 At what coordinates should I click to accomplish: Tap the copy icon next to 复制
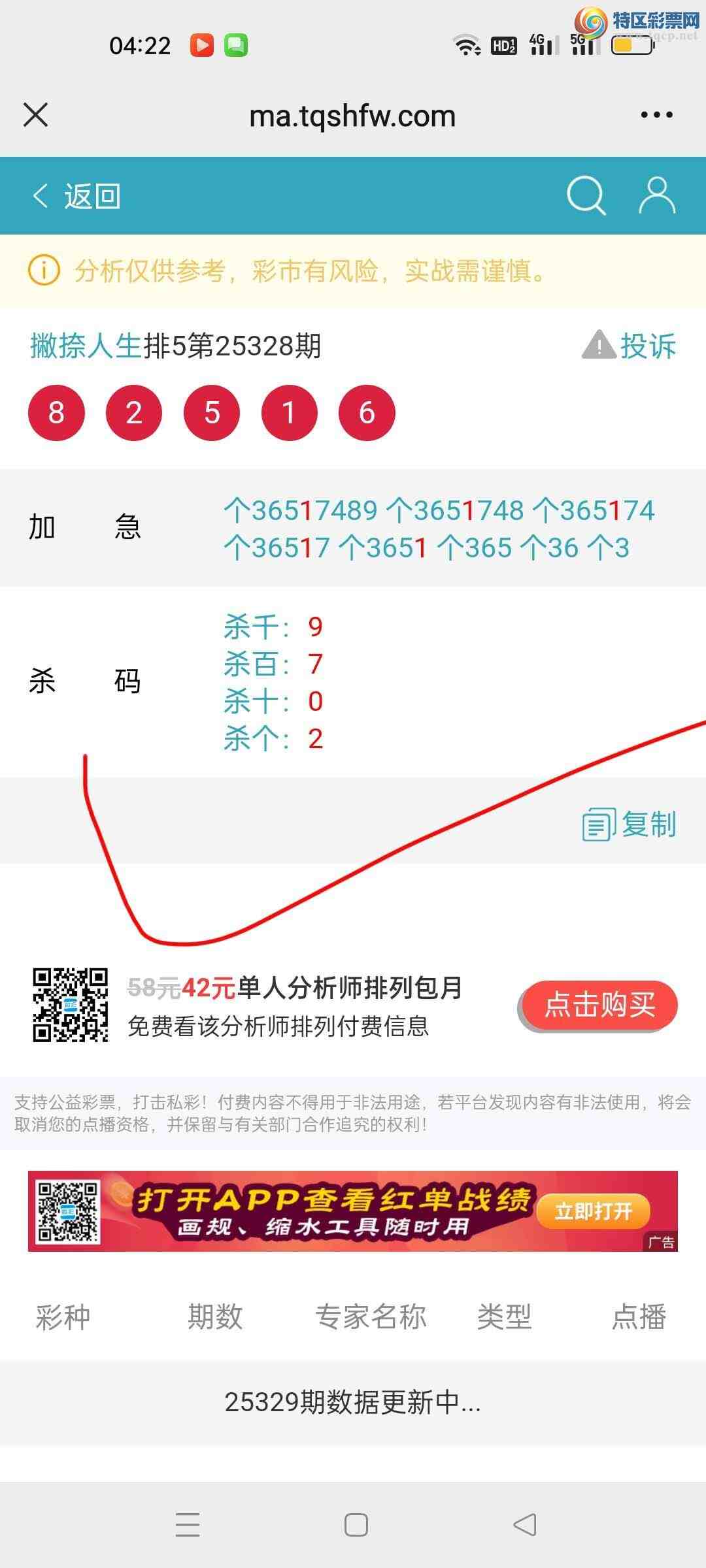tap(599, 824)
